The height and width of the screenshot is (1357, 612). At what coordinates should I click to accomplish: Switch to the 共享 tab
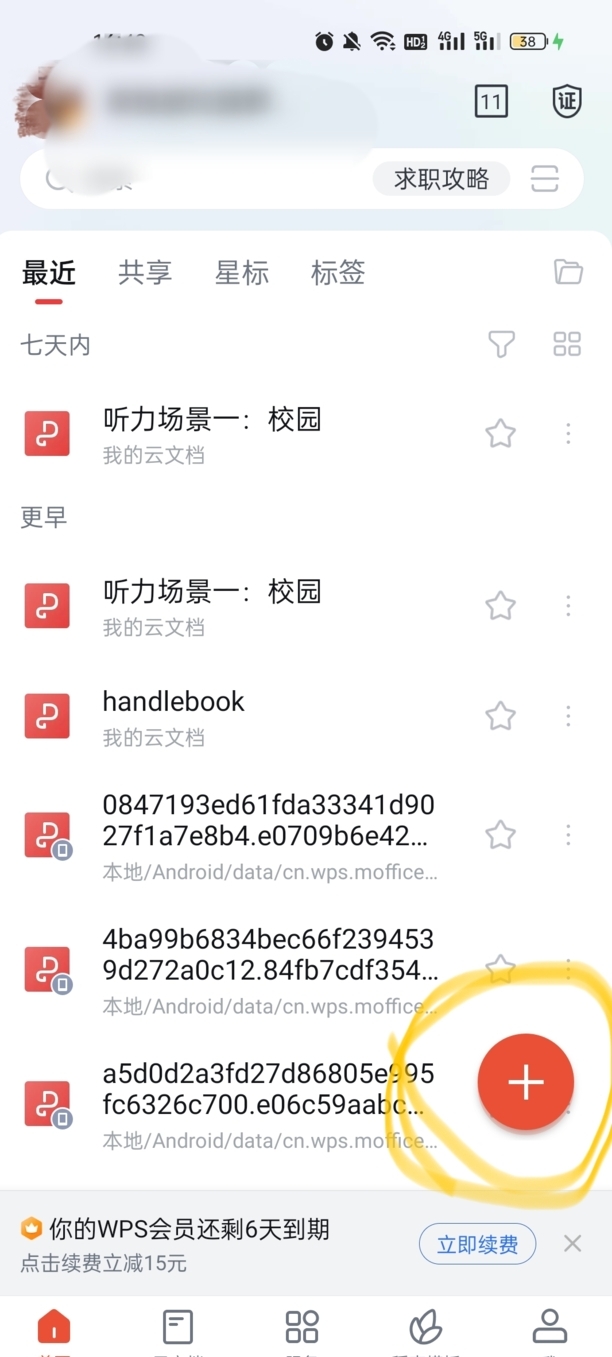coord(145,273)
